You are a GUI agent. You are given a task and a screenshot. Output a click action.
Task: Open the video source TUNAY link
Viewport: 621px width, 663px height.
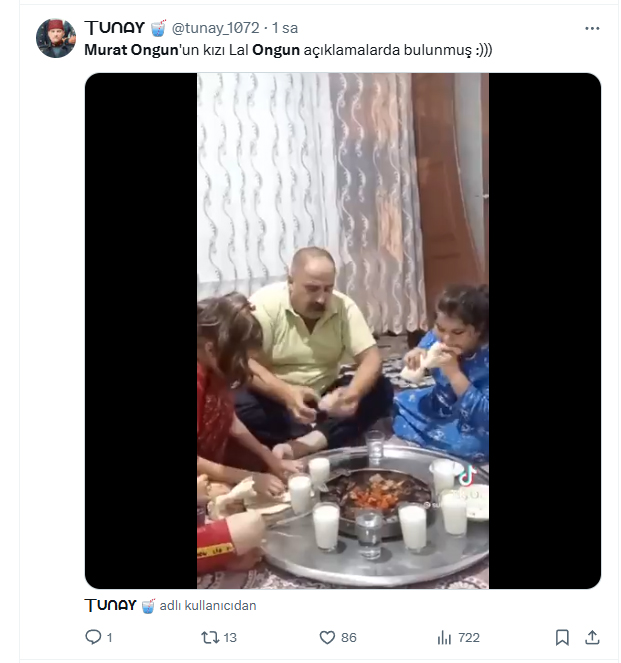click(x=111, y=605)
